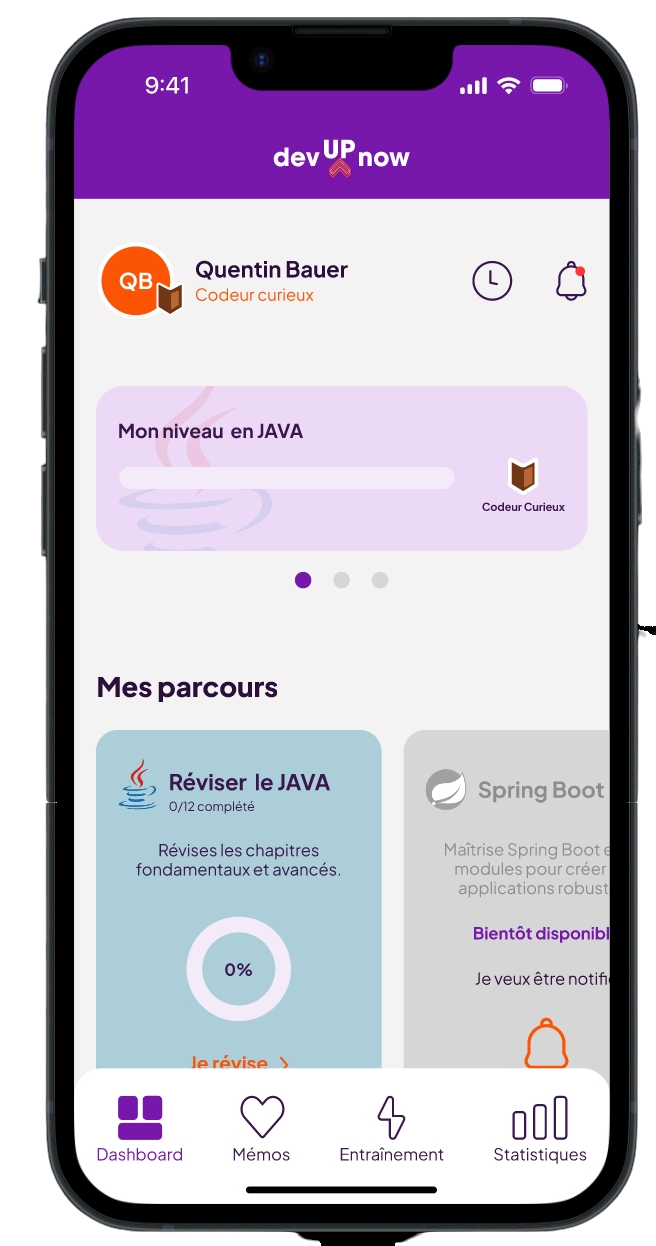Select the second page indicator dot
The image size is (656, 1246).
point(342,580)
